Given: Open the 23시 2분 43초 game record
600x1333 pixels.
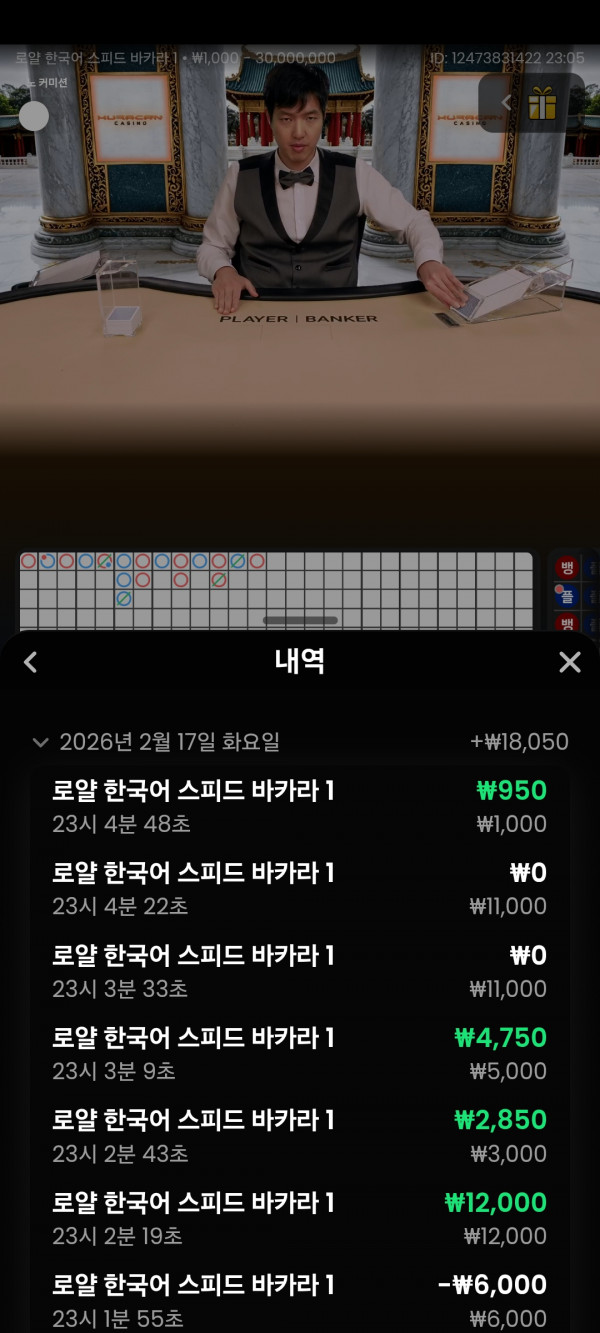Looking at the screenshot, I should (300, 1136).
